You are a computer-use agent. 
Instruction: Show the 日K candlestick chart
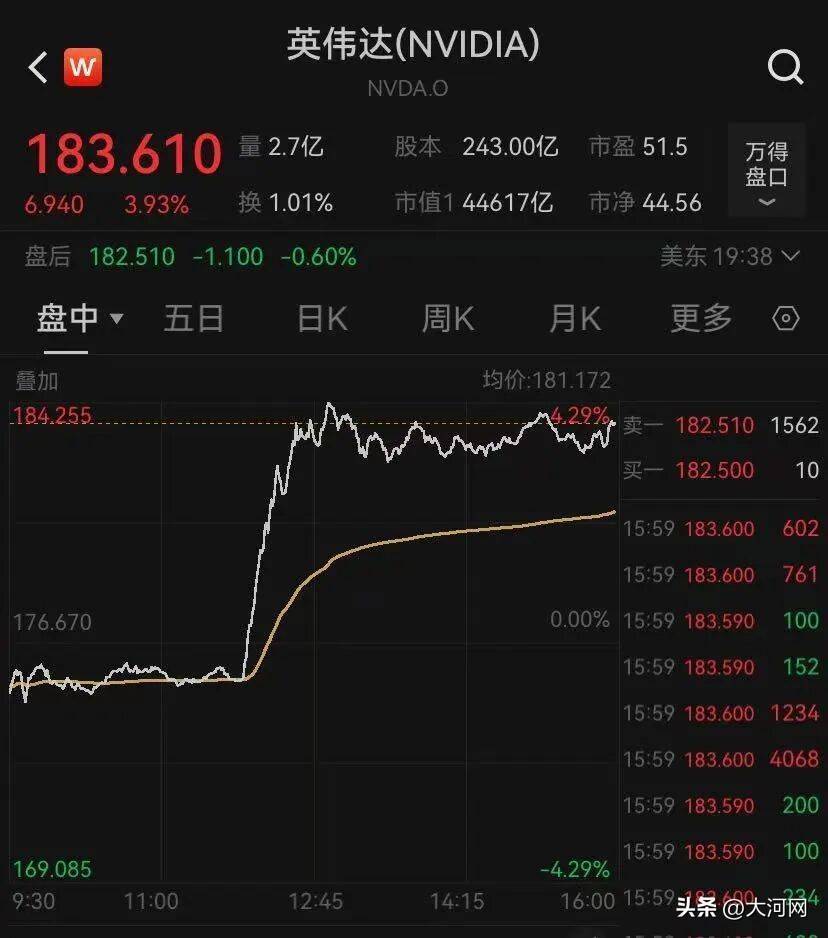coord(322,319)
